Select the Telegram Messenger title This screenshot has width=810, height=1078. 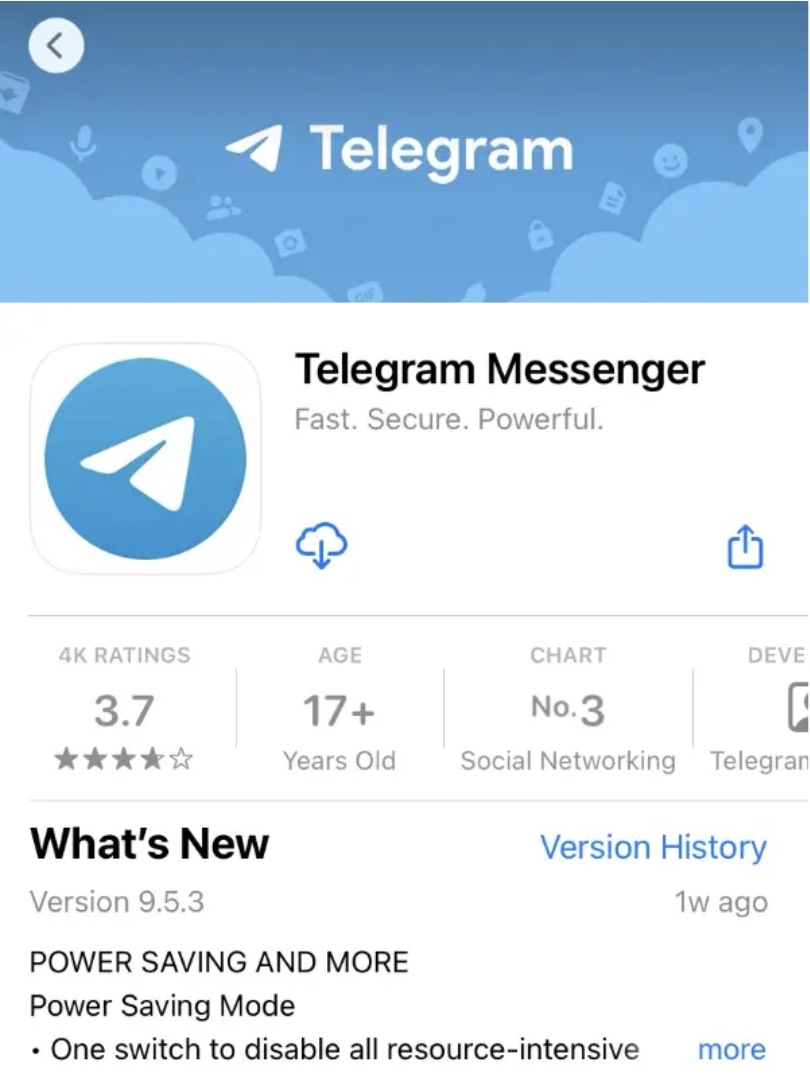[x=499, y=368]
